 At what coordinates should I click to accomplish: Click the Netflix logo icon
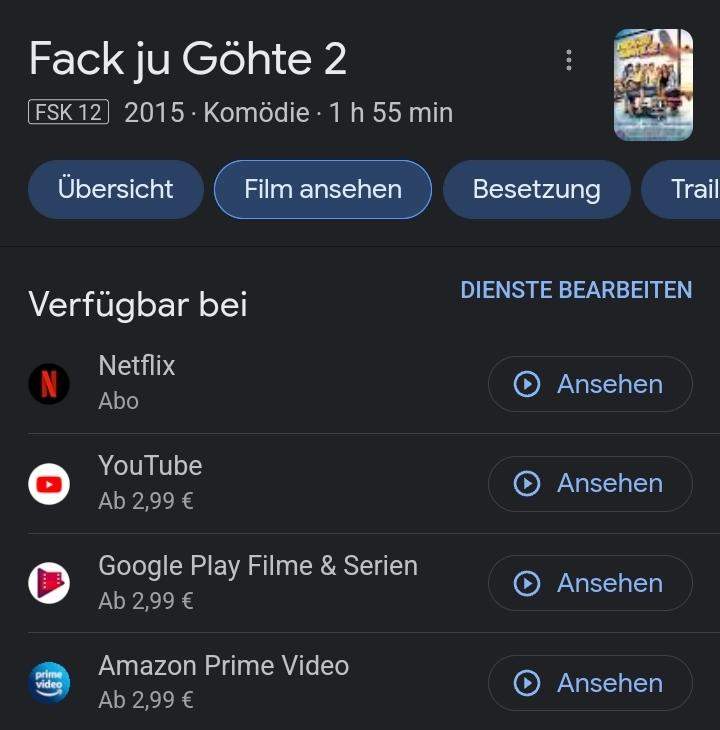(x=49, y=383)
